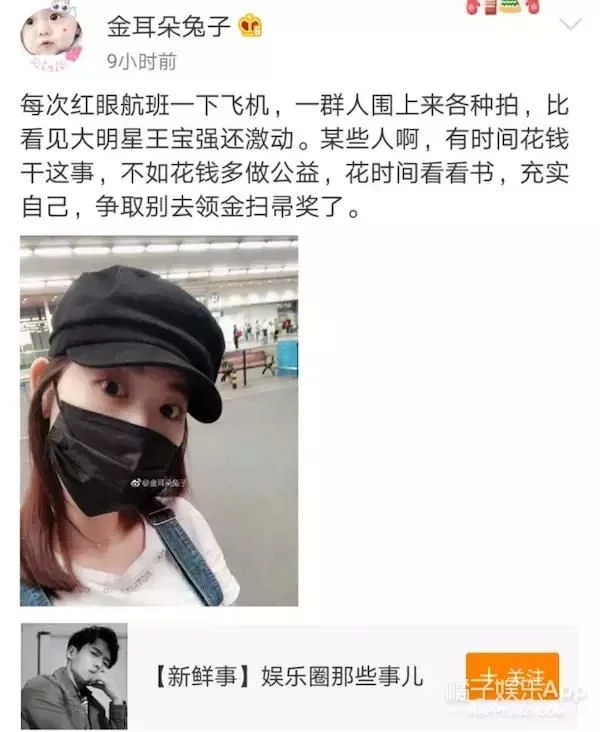600x732 pixels.
Task: View the selfie photo in the post
Action: [x=159, y=421]
